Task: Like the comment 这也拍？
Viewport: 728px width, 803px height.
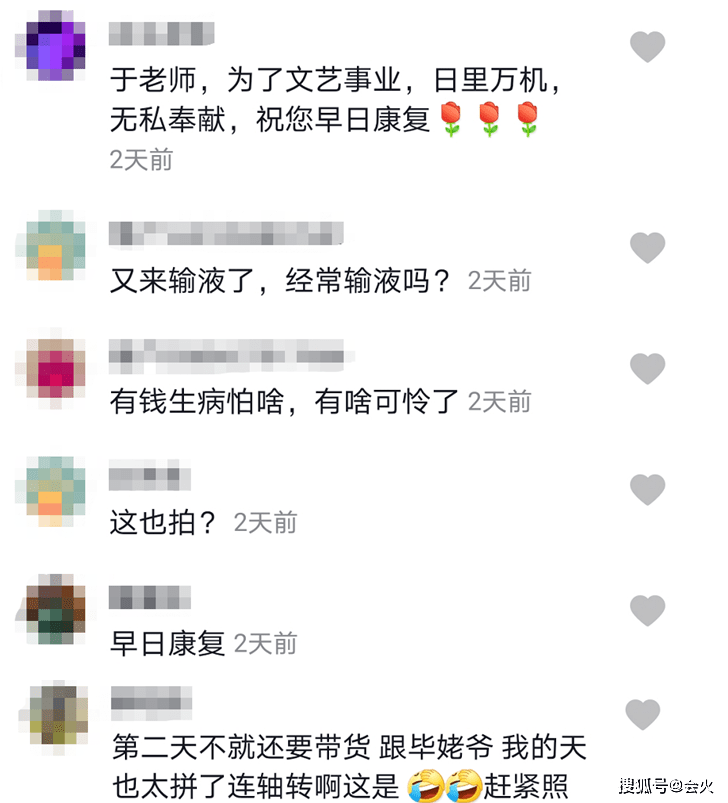Action: [648, 489]
